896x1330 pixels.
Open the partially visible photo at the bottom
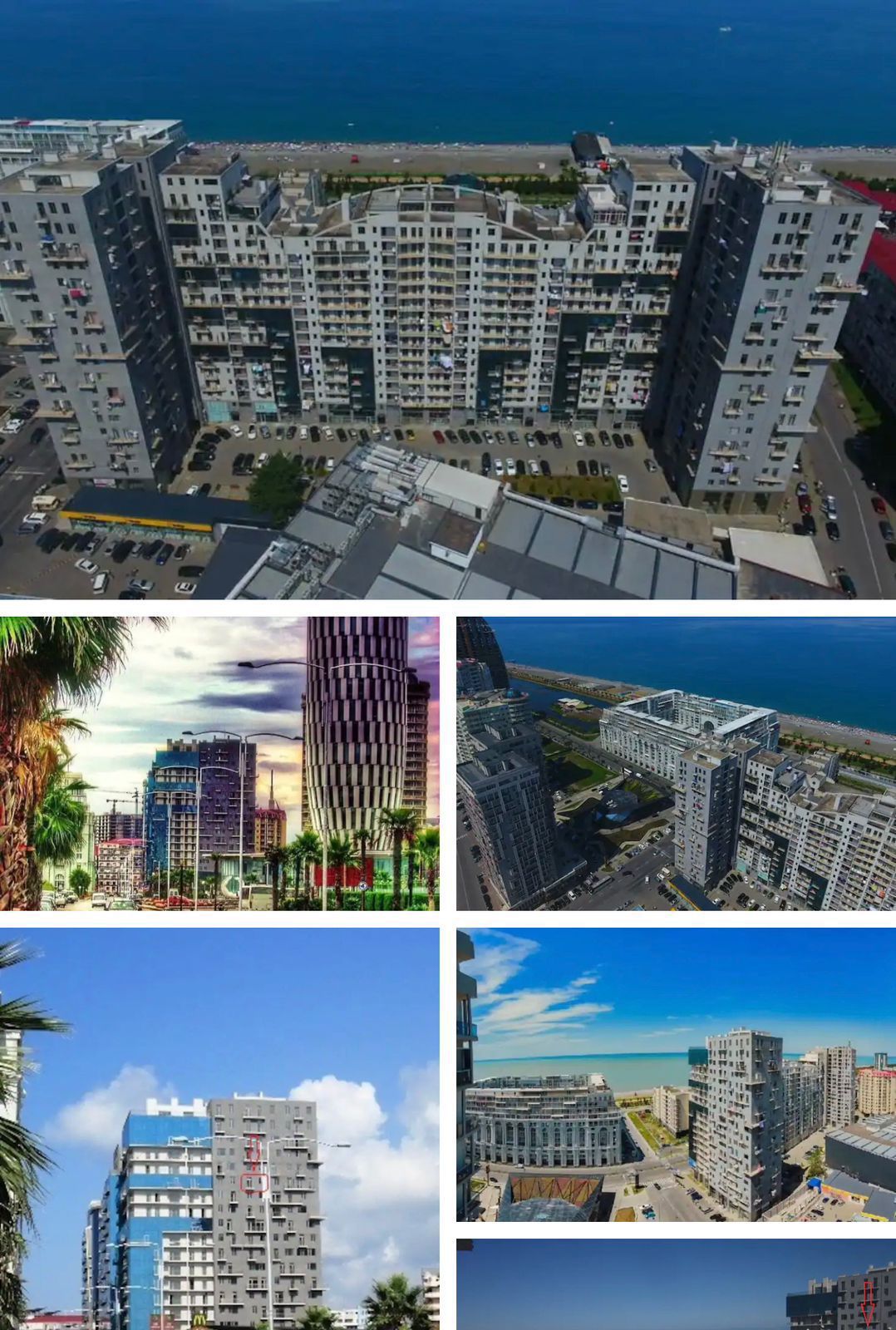pos(676,1285)
